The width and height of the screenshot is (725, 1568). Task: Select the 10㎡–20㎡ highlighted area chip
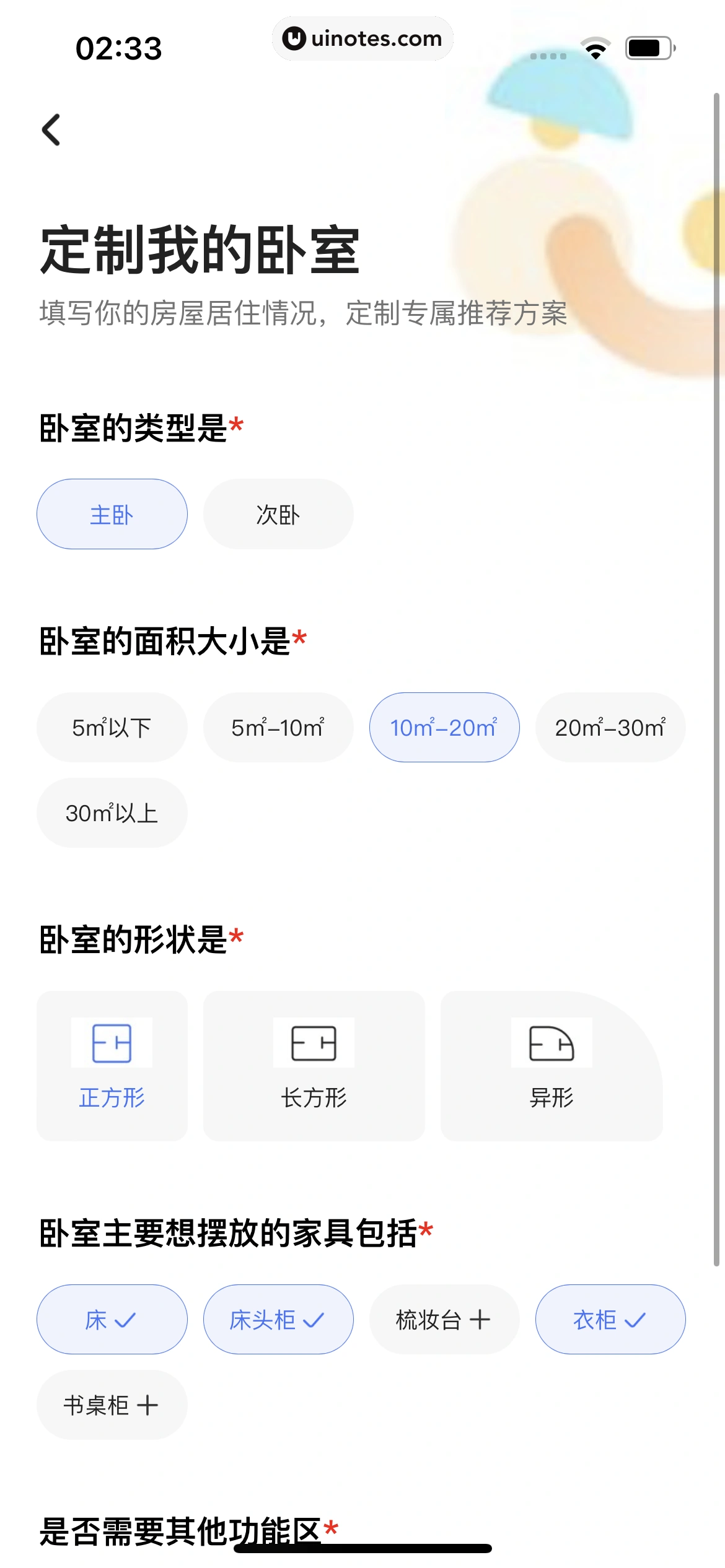tap(444, 727)
